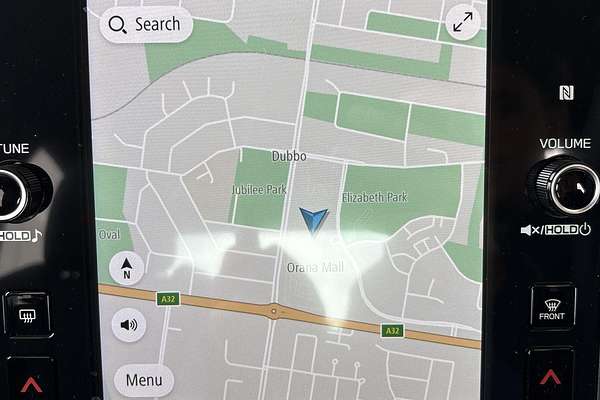Open the navigation Menu
Image resolution: width=600 pixels, height=400 pixels.
click(x=144, y=380)
